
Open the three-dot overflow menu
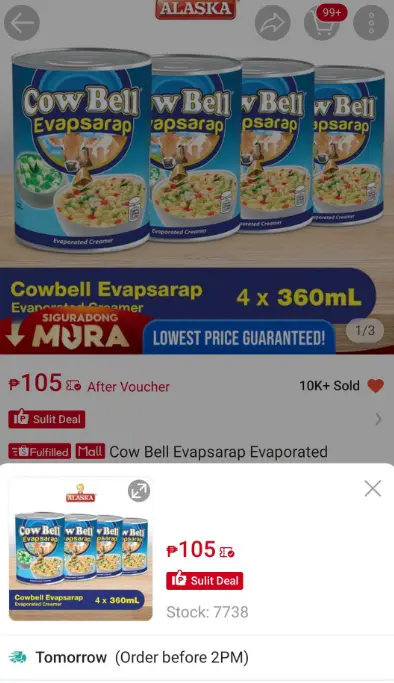[x=371, y=23]
